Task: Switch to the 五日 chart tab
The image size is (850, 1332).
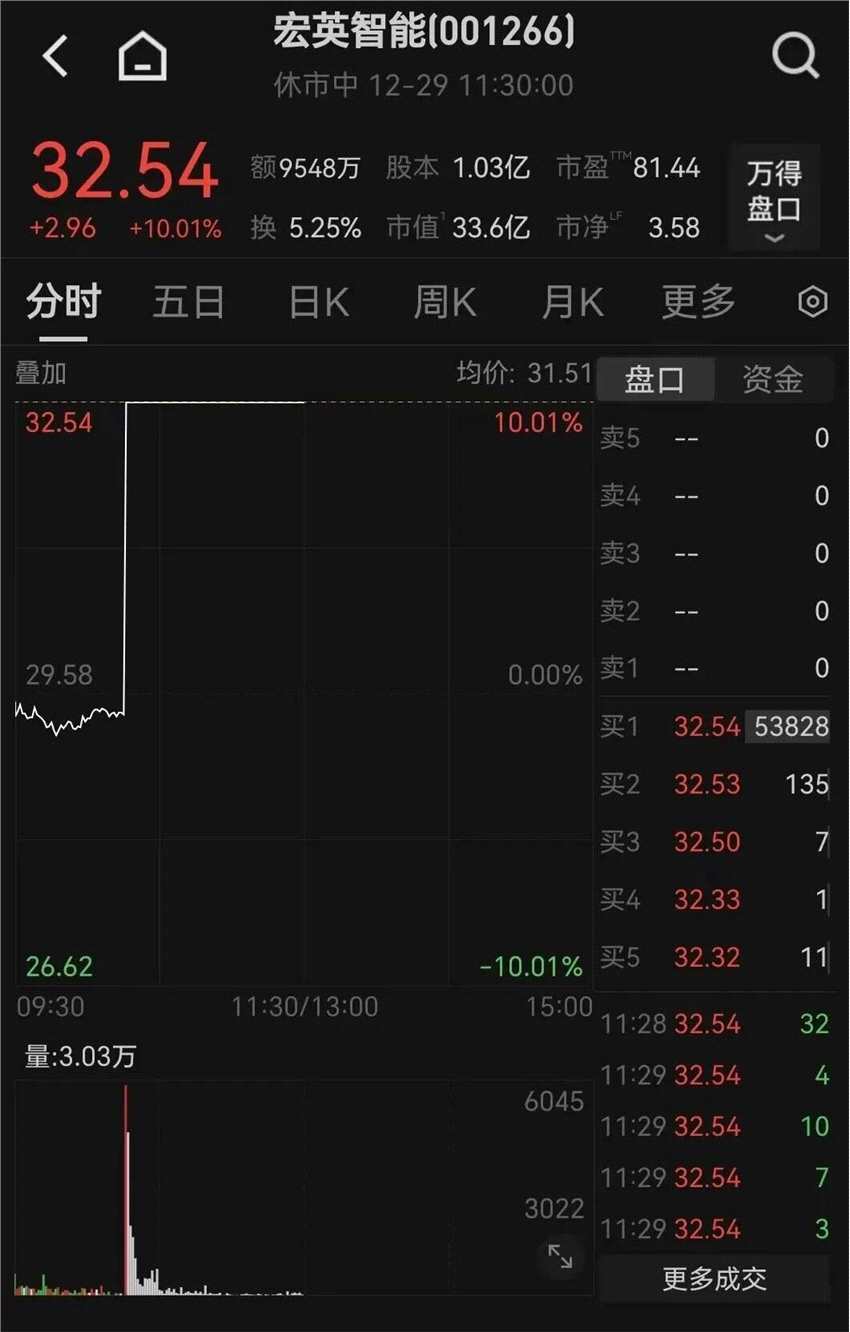Action: point(188,302)
